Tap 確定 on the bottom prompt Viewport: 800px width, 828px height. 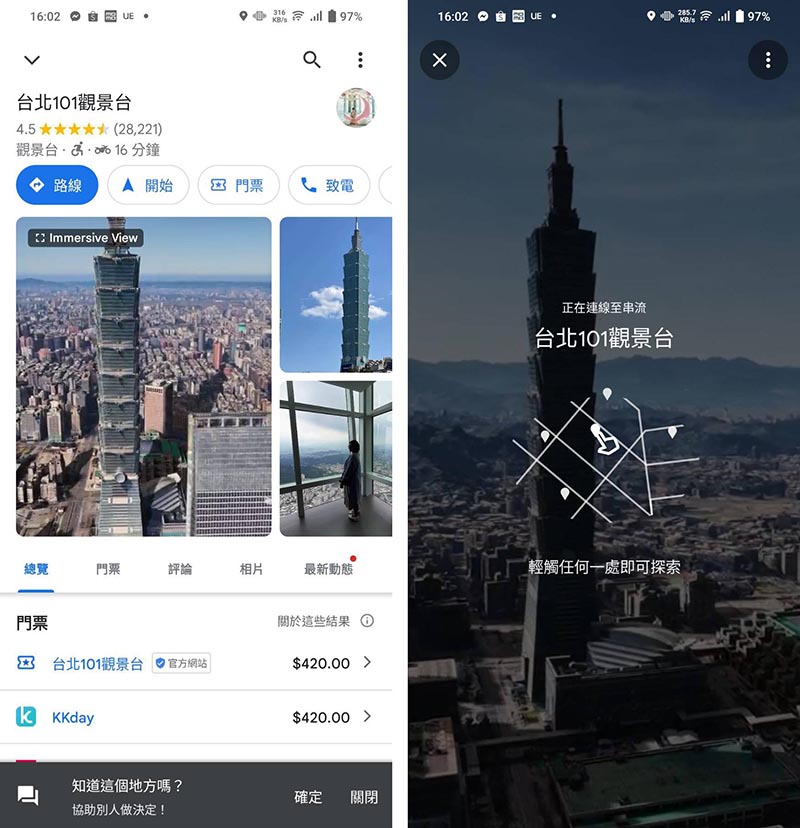point(308,797)
